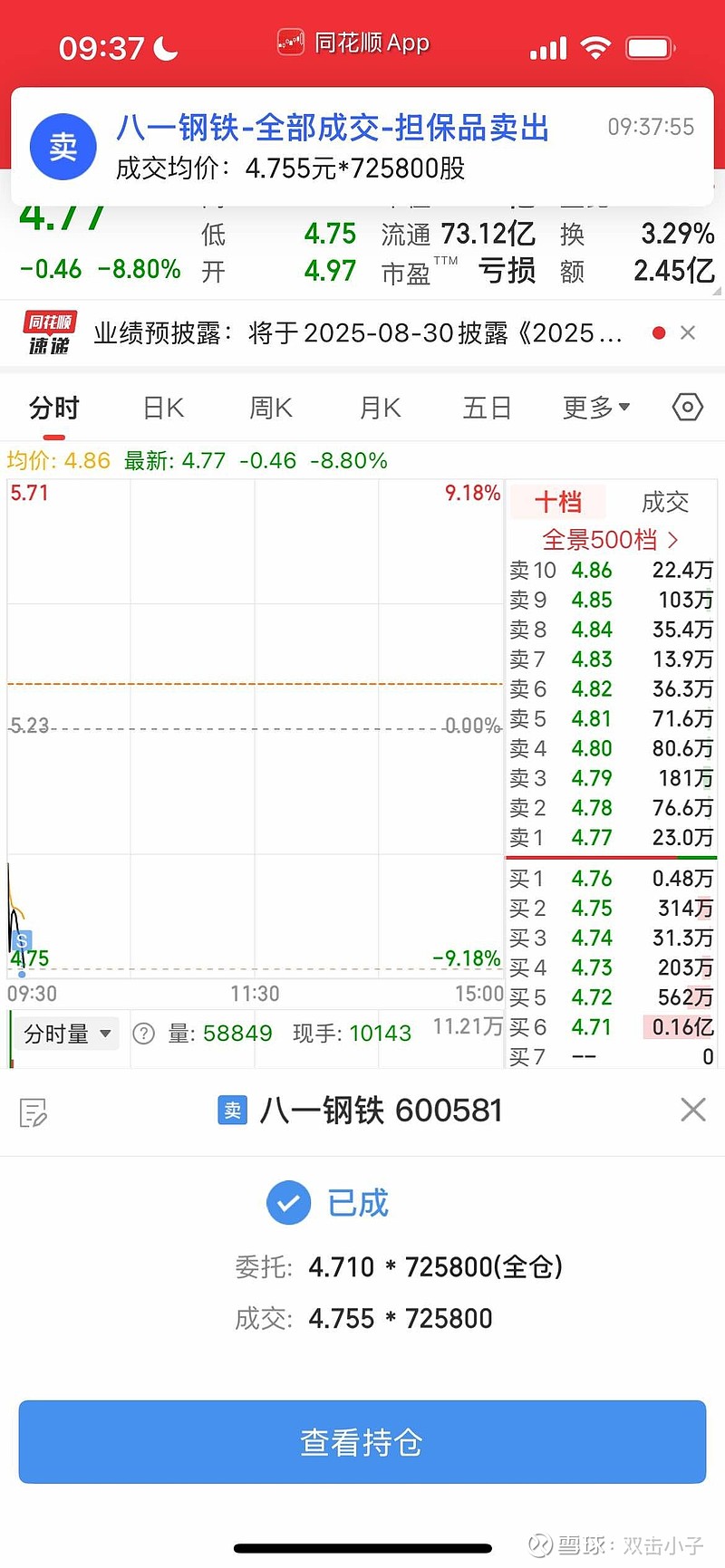The height and width of the screenshot is (1568, 725).
Task: Select the 分时 chart tab
Action: pyautogui.click(x=54, y=409)
